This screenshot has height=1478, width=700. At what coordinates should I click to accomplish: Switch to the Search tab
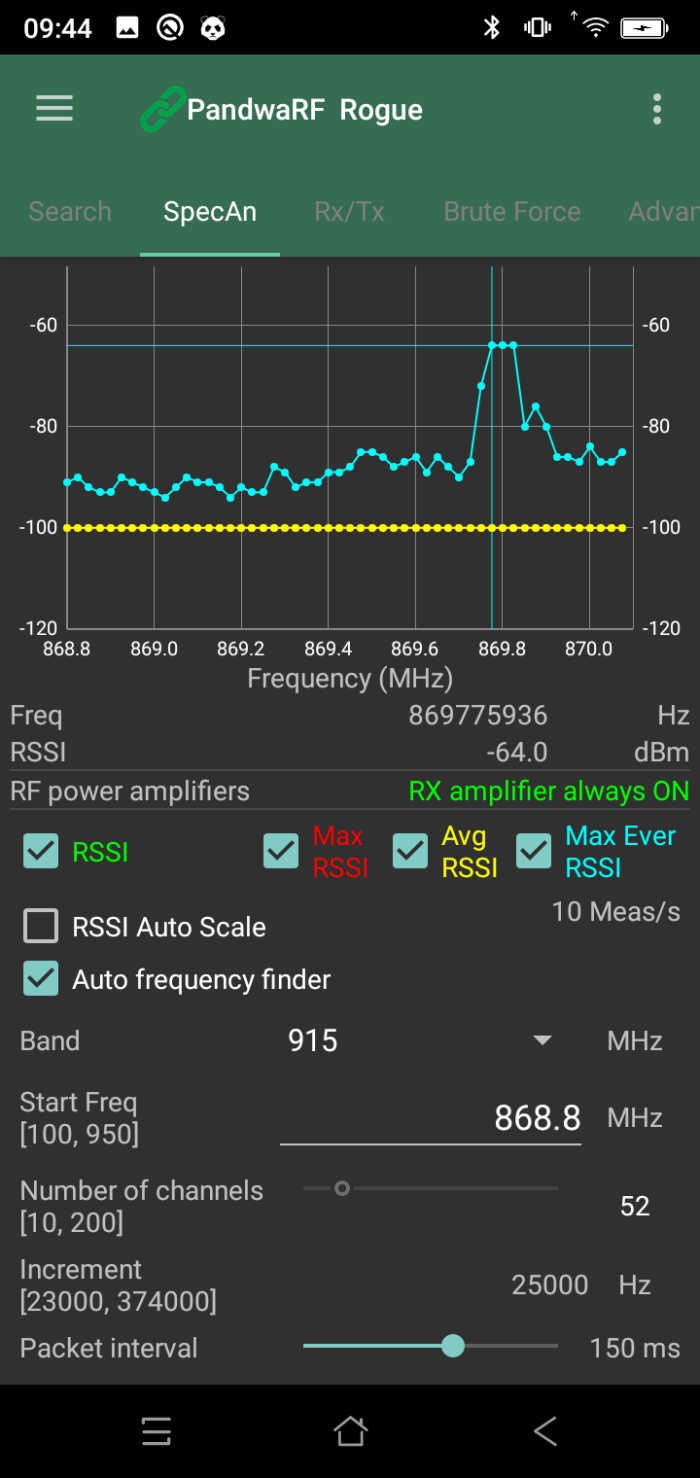tap(70, 212)
